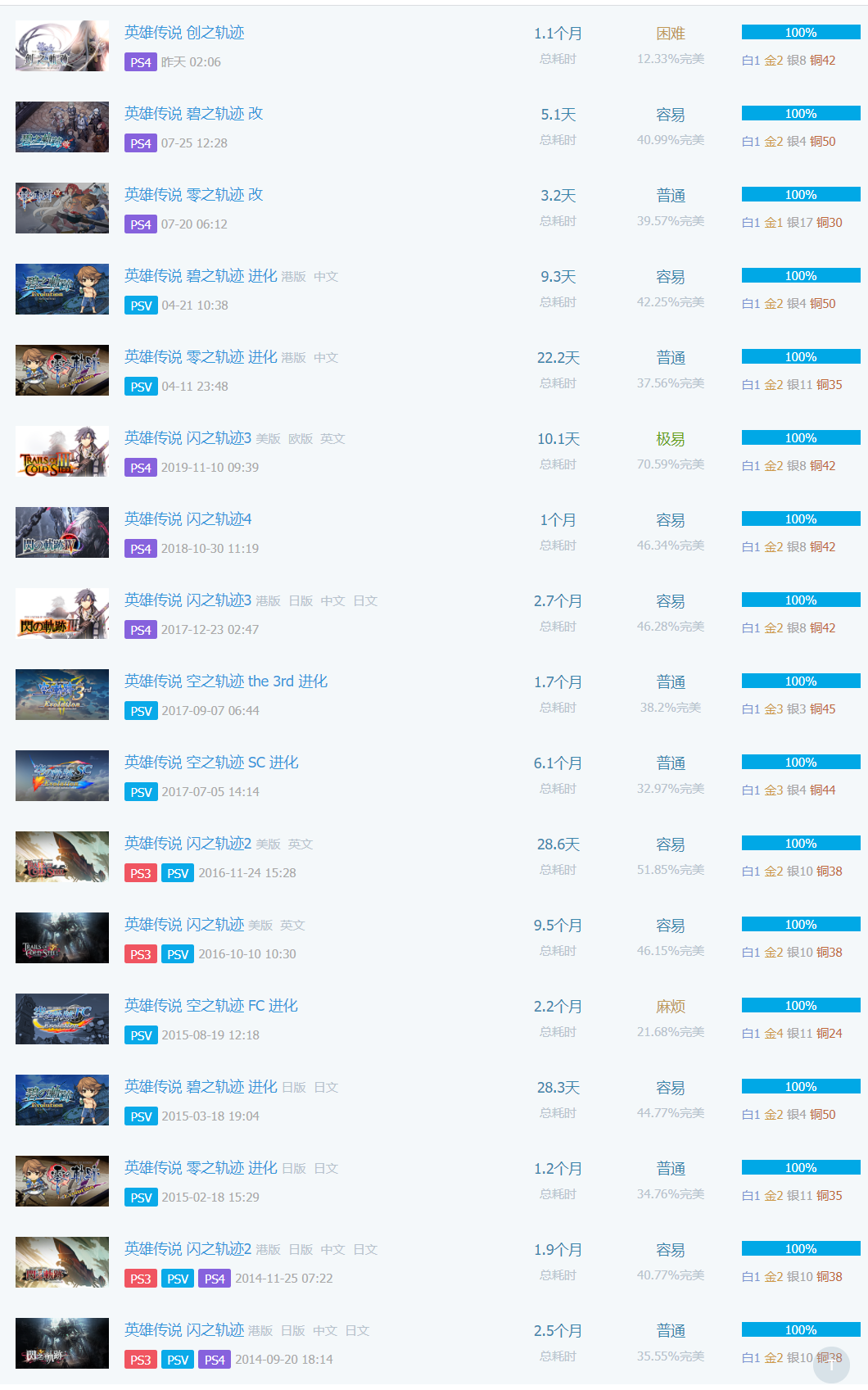Viewport: 868px width, 1390px height.
Task: Tap the 创之轨迹 cover thumbnail
Action: click(x=62, y=46)
